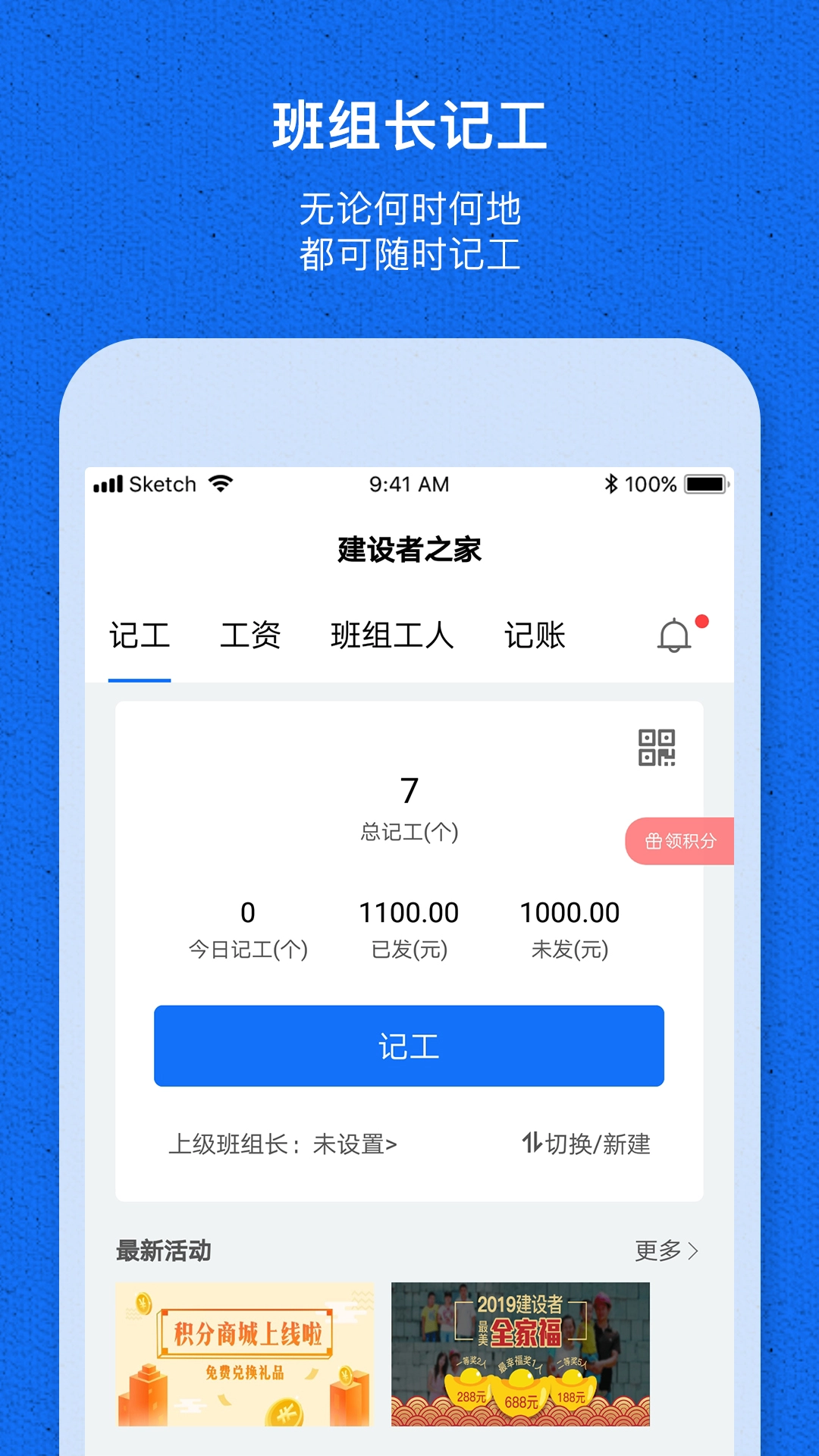
Task: Switch to the 工资 tab
Action: pyautogui.click(x=250, y=637)
